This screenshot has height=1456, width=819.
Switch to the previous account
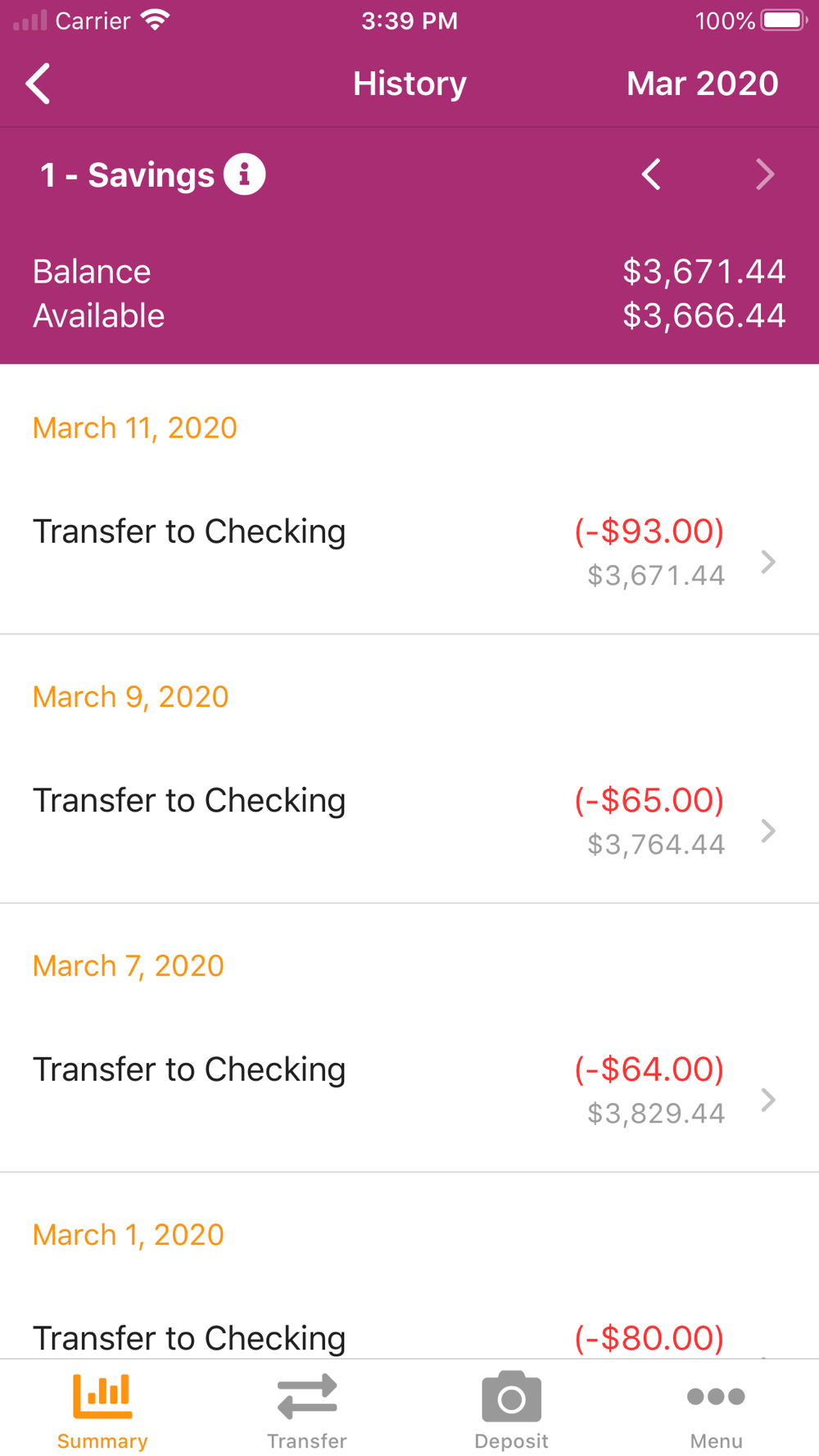[651, 174]
